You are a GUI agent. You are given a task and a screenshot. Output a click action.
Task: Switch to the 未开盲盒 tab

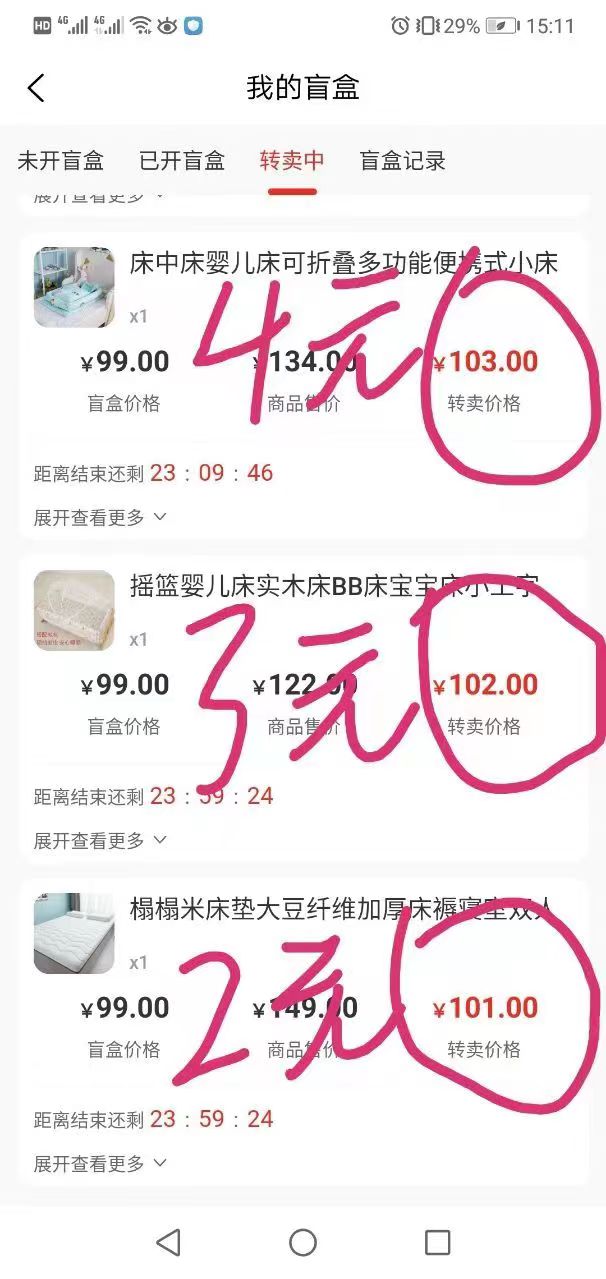pos(61,161)
